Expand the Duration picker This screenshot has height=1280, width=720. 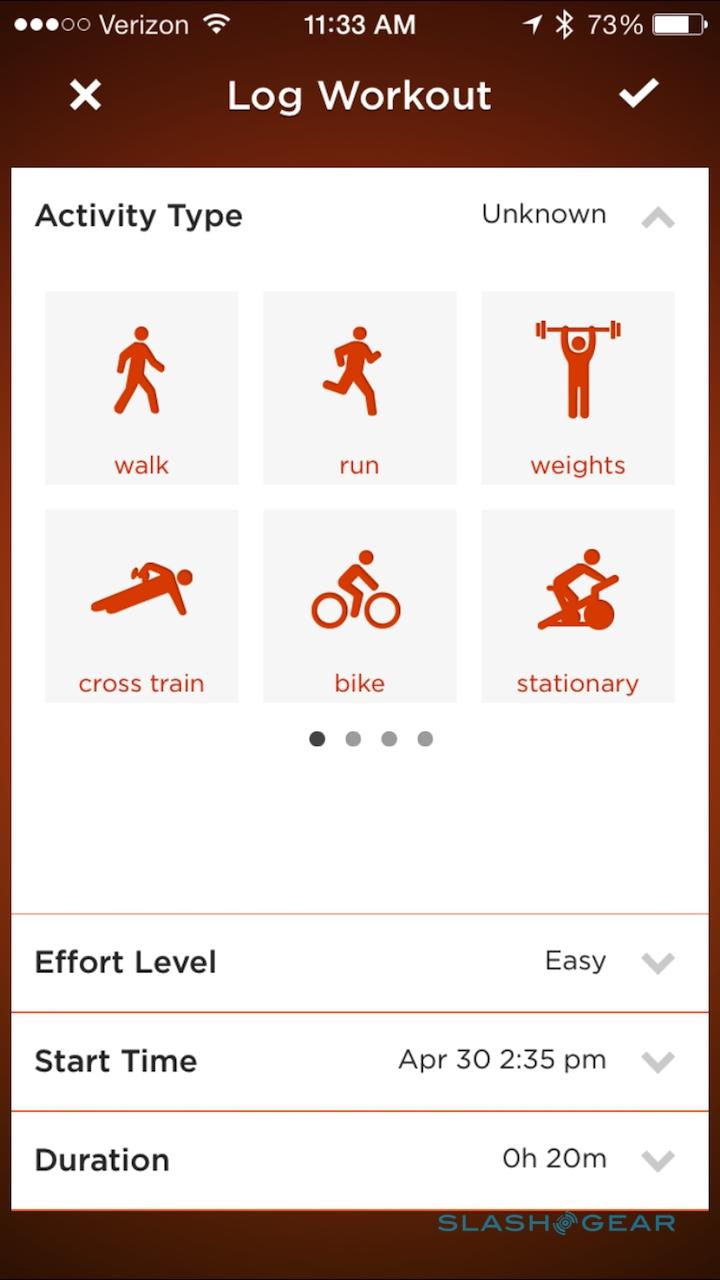pyautogui.click(x=657, y=1160)
